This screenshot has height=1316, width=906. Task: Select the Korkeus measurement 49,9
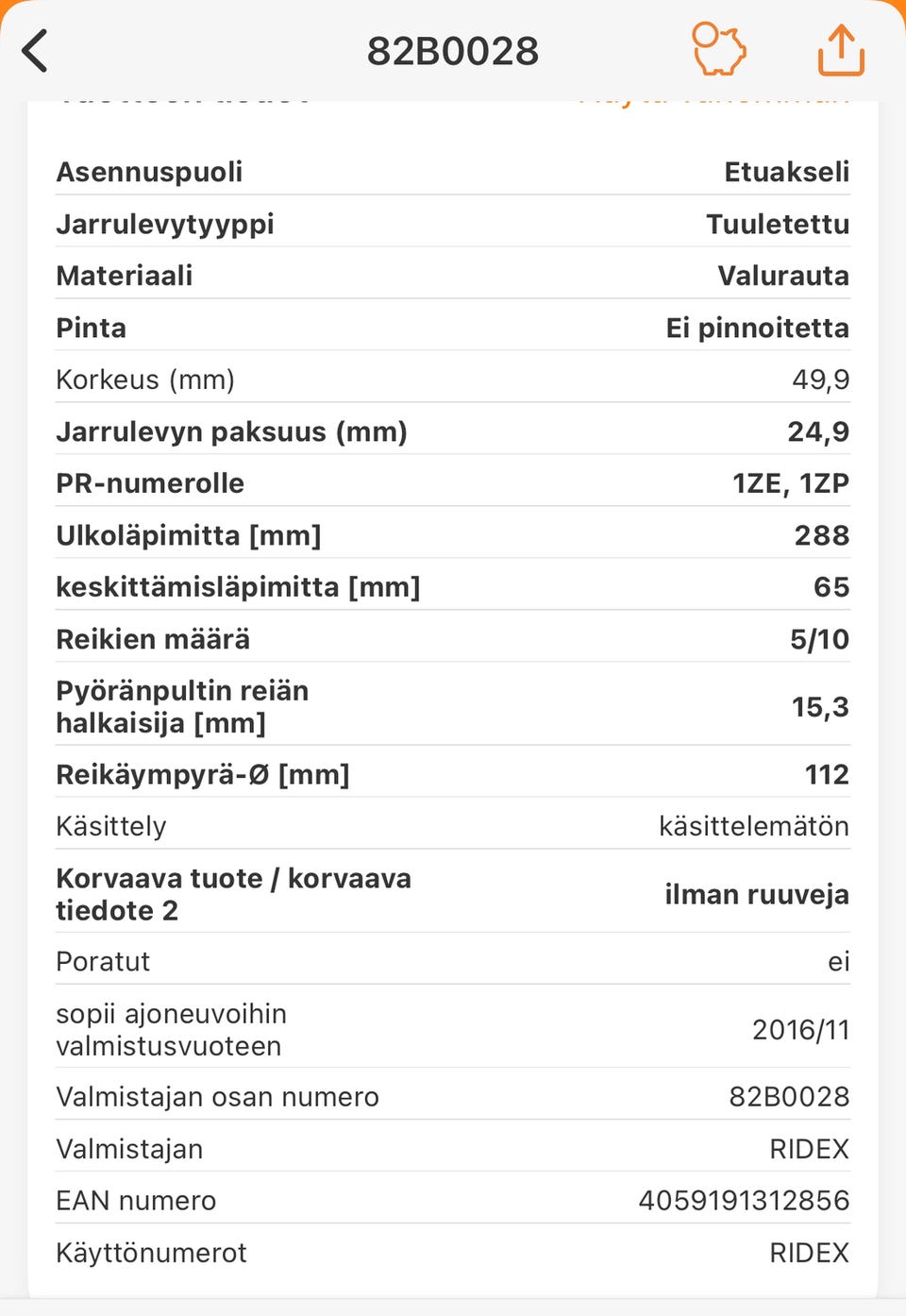click(x=819, y=379)
